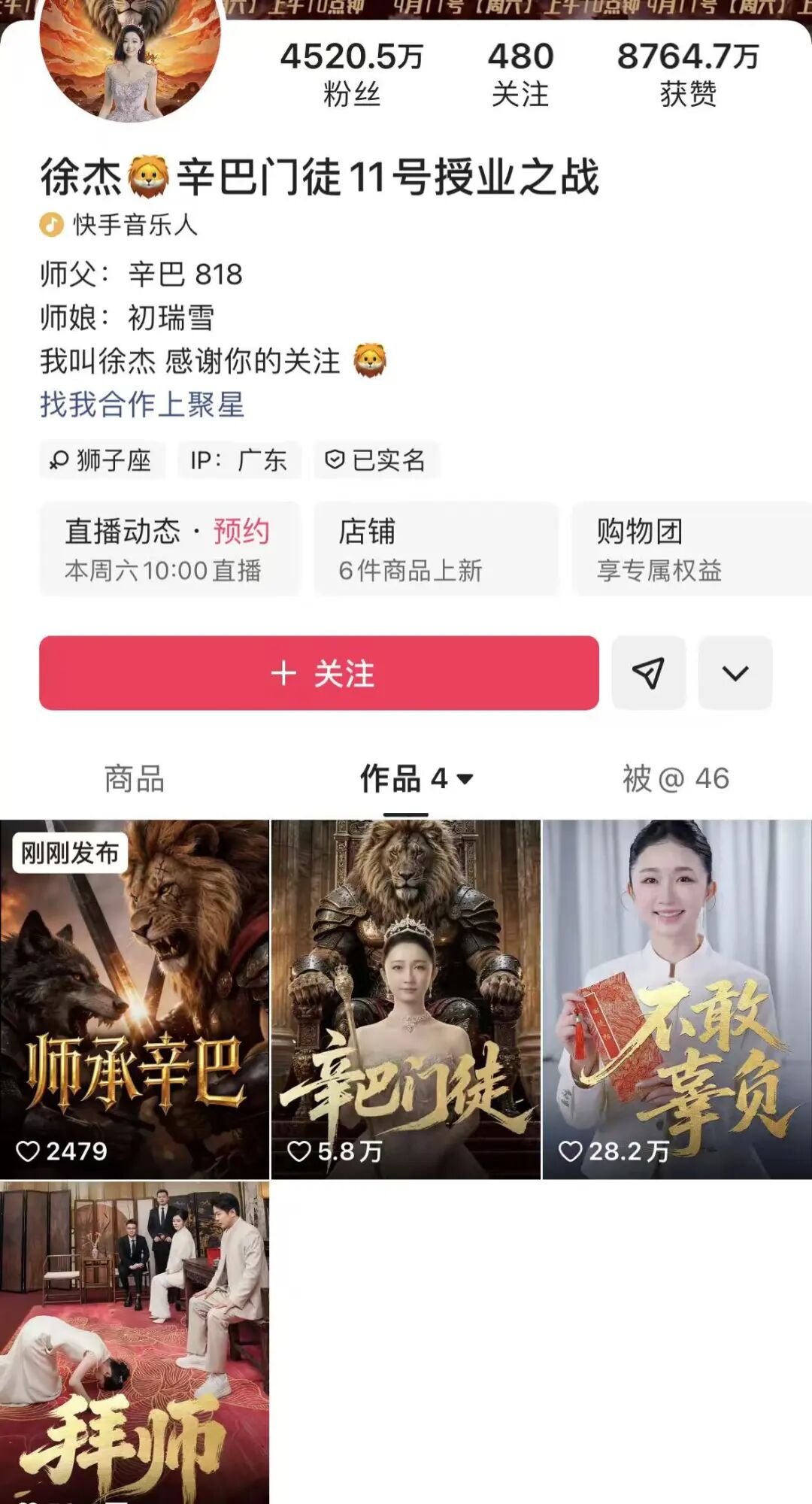This screenshot has height=1504, width=812.
Task: View the 粉丝 followers list
Action: 351,74
